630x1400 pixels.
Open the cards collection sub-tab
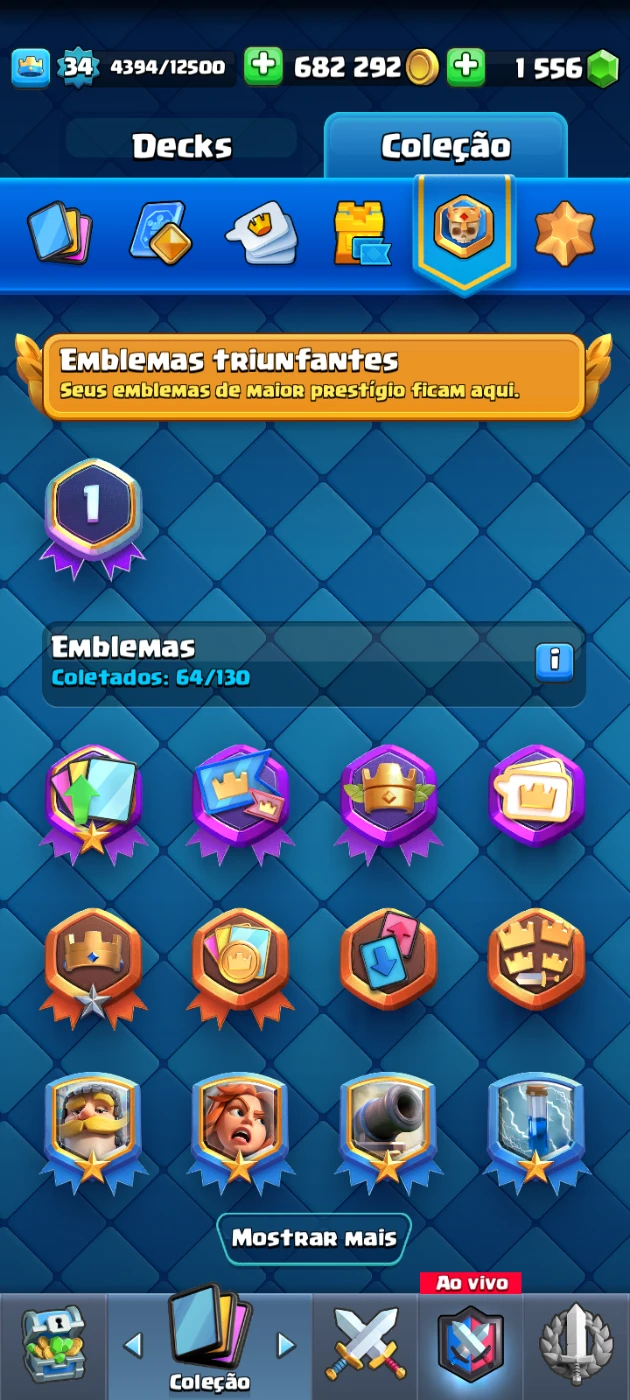pos(58,232)
